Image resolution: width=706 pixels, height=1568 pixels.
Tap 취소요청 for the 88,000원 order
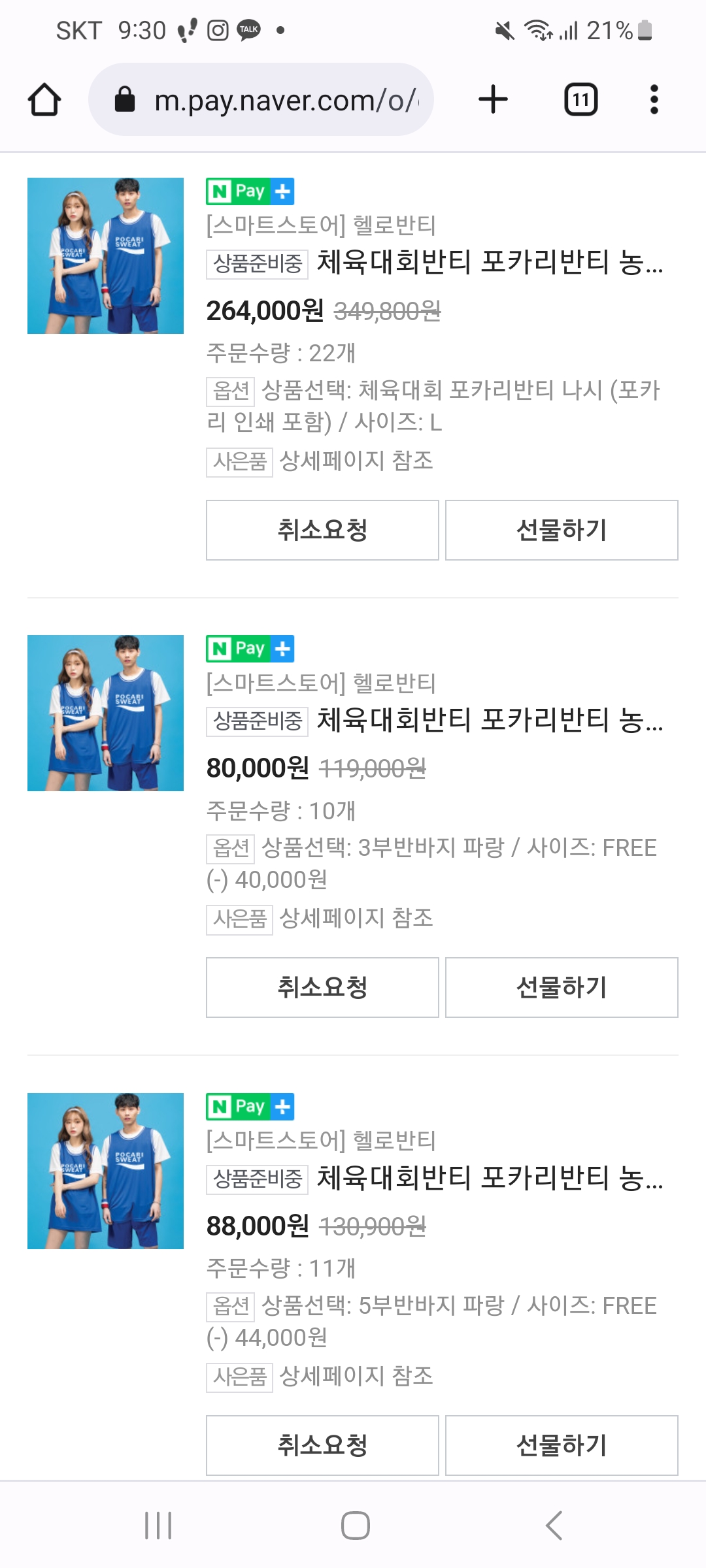322,1445
